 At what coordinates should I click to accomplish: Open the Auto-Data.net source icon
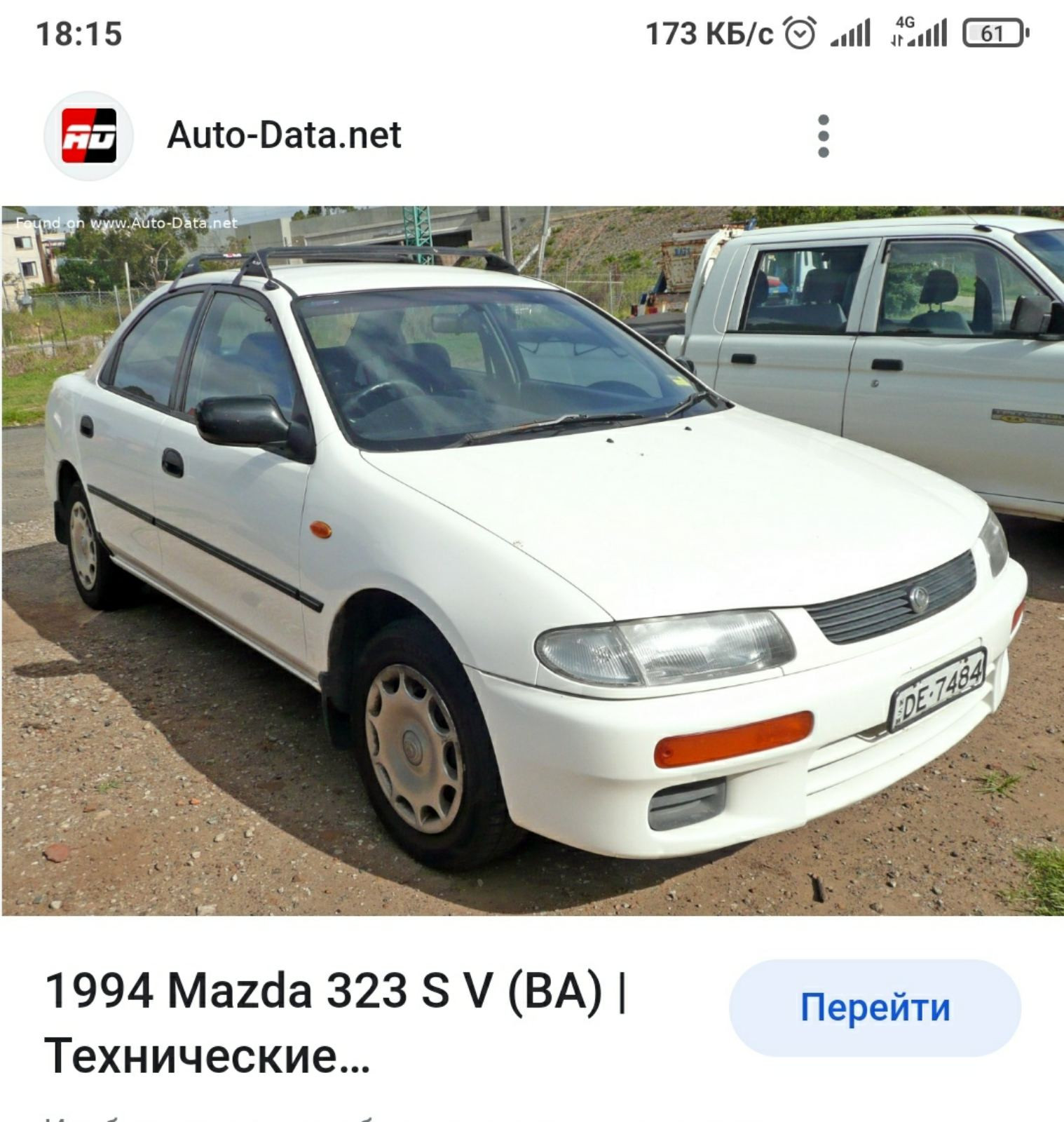point(89,136)
